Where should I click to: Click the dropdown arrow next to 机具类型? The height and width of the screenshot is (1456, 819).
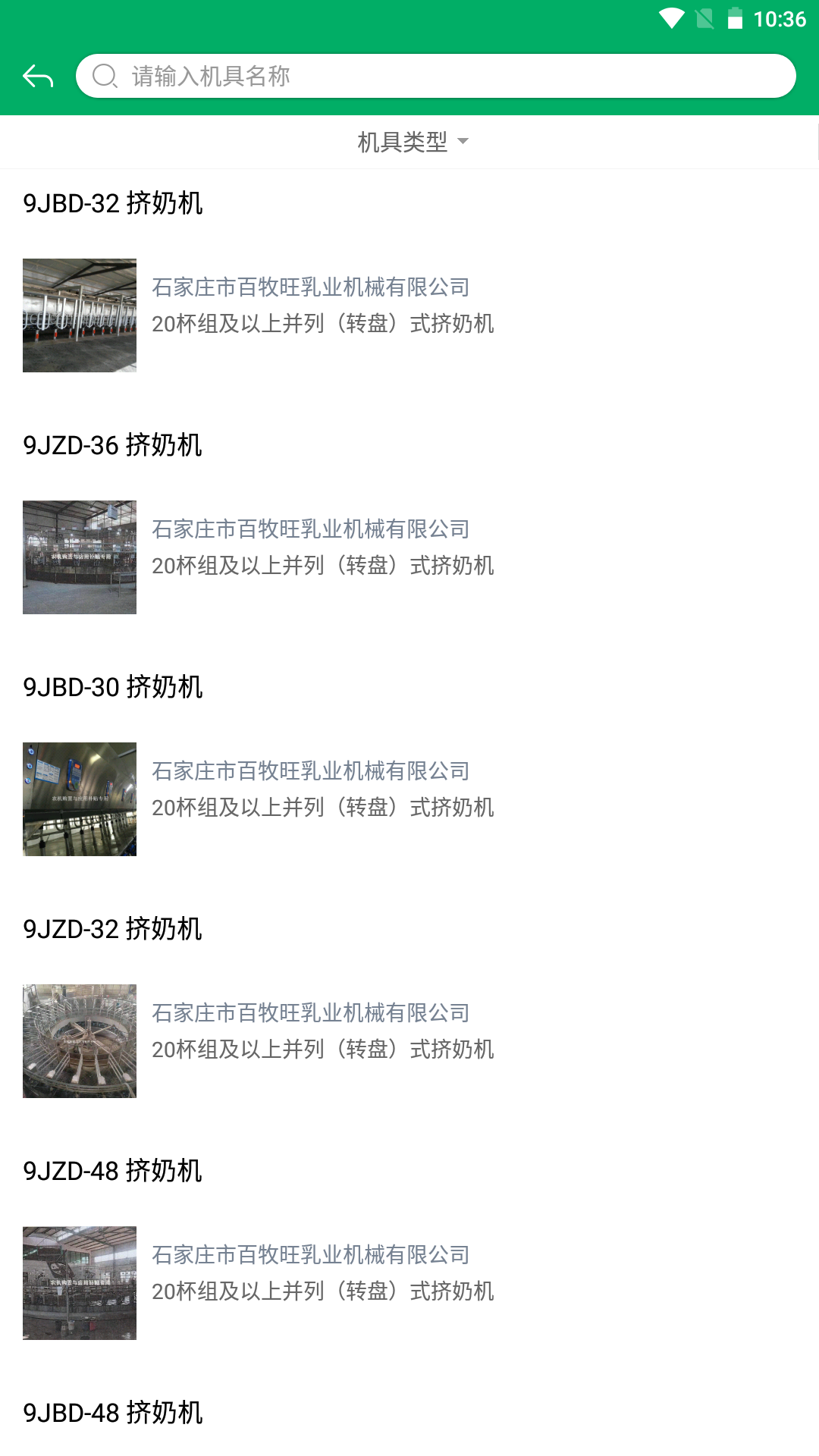click(466, 143)
